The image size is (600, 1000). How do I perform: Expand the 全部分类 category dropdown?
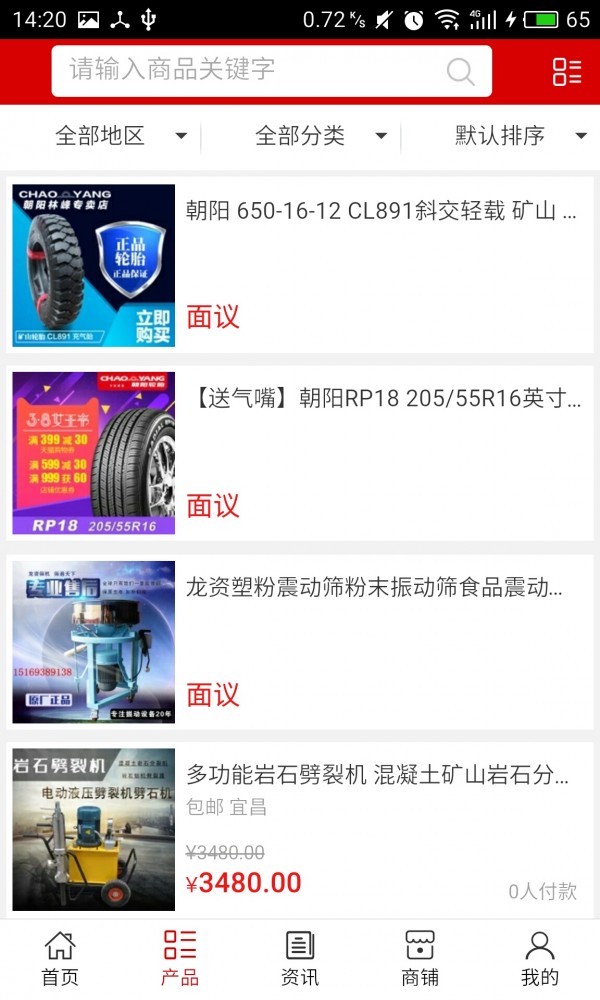point(320,136)
